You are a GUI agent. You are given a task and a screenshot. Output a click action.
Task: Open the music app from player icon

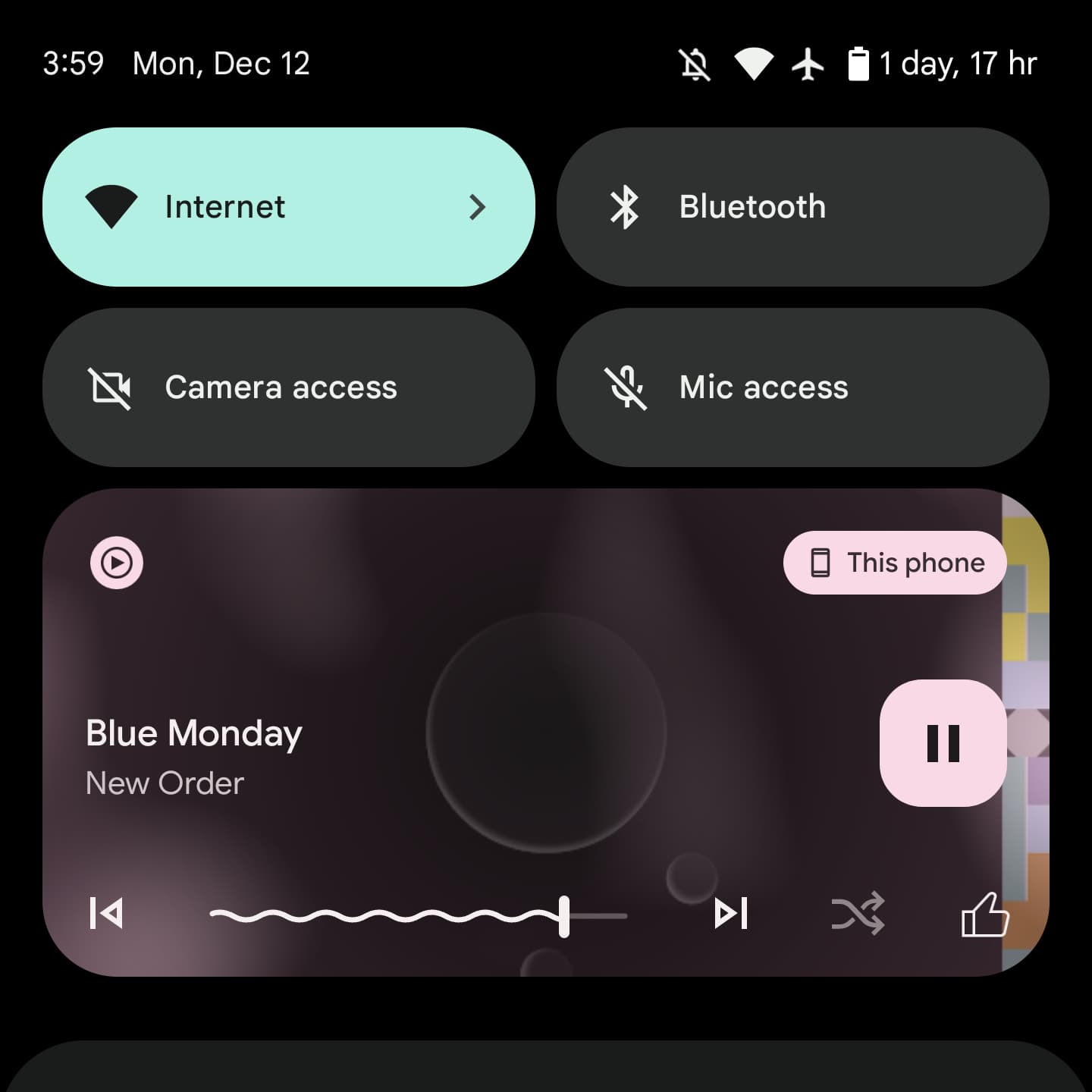[x=117, y=563]
